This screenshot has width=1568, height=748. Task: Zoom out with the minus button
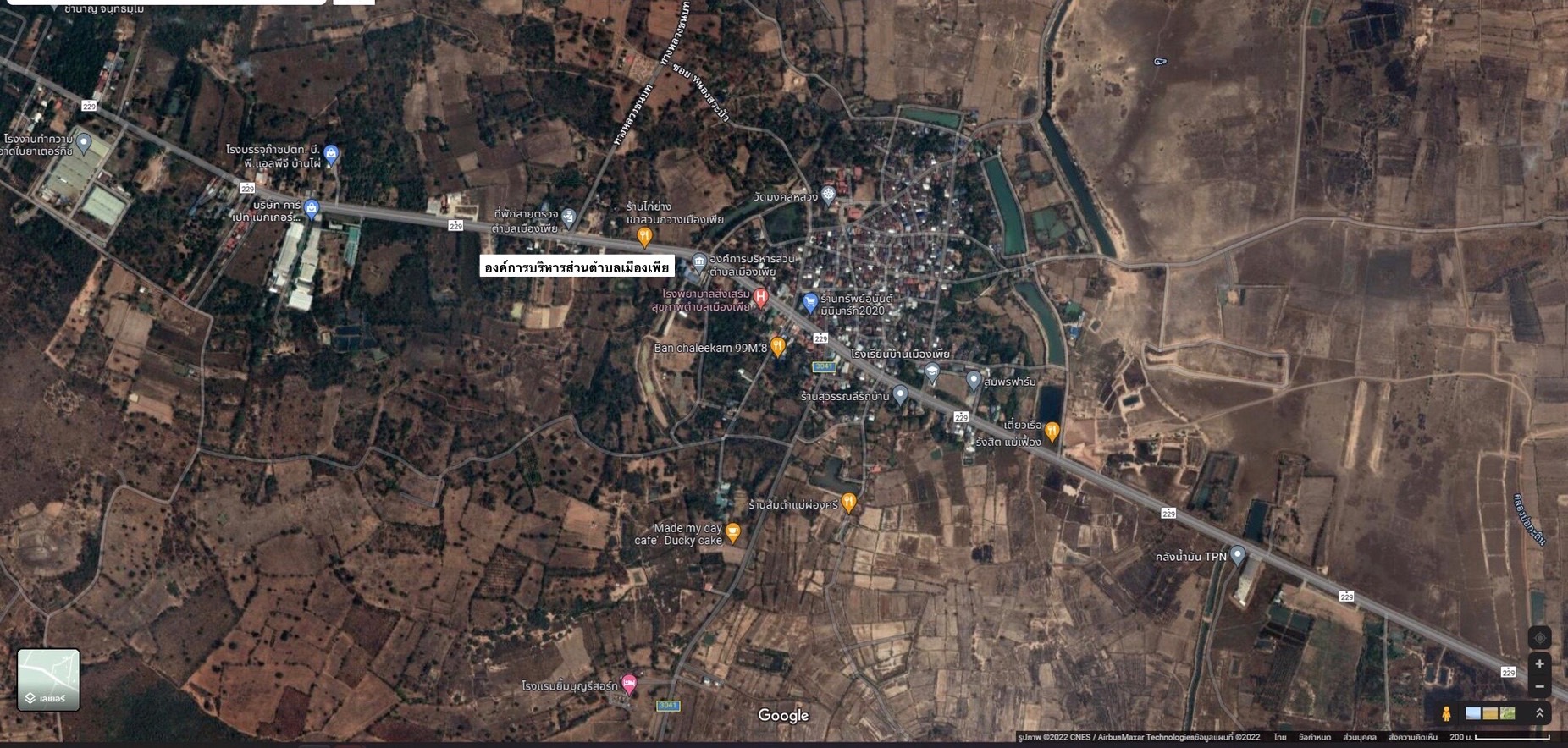point(1539,686)
